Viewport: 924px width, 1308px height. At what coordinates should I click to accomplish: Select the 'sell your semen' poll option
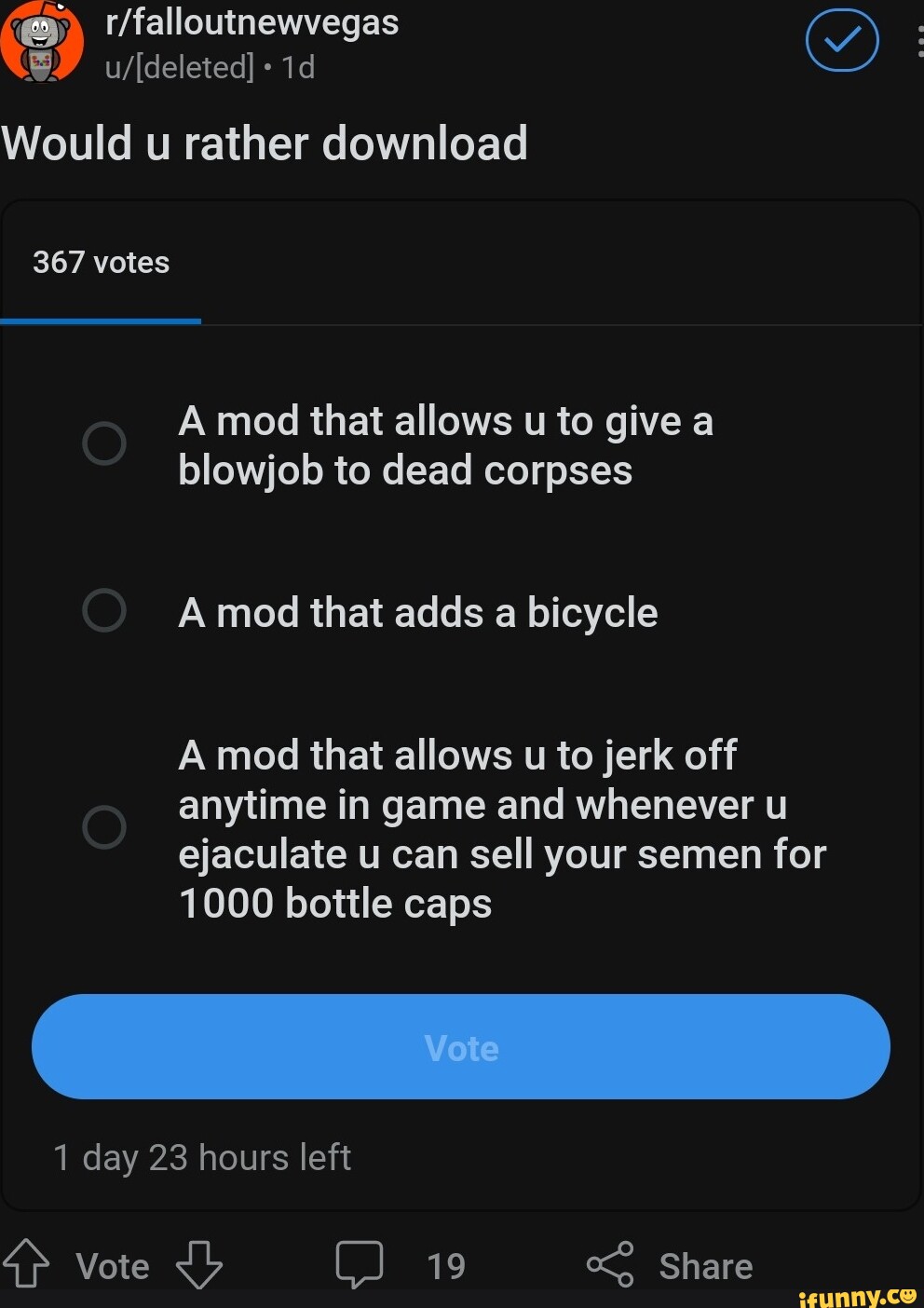pyautogui.click(x=103, y=828)
